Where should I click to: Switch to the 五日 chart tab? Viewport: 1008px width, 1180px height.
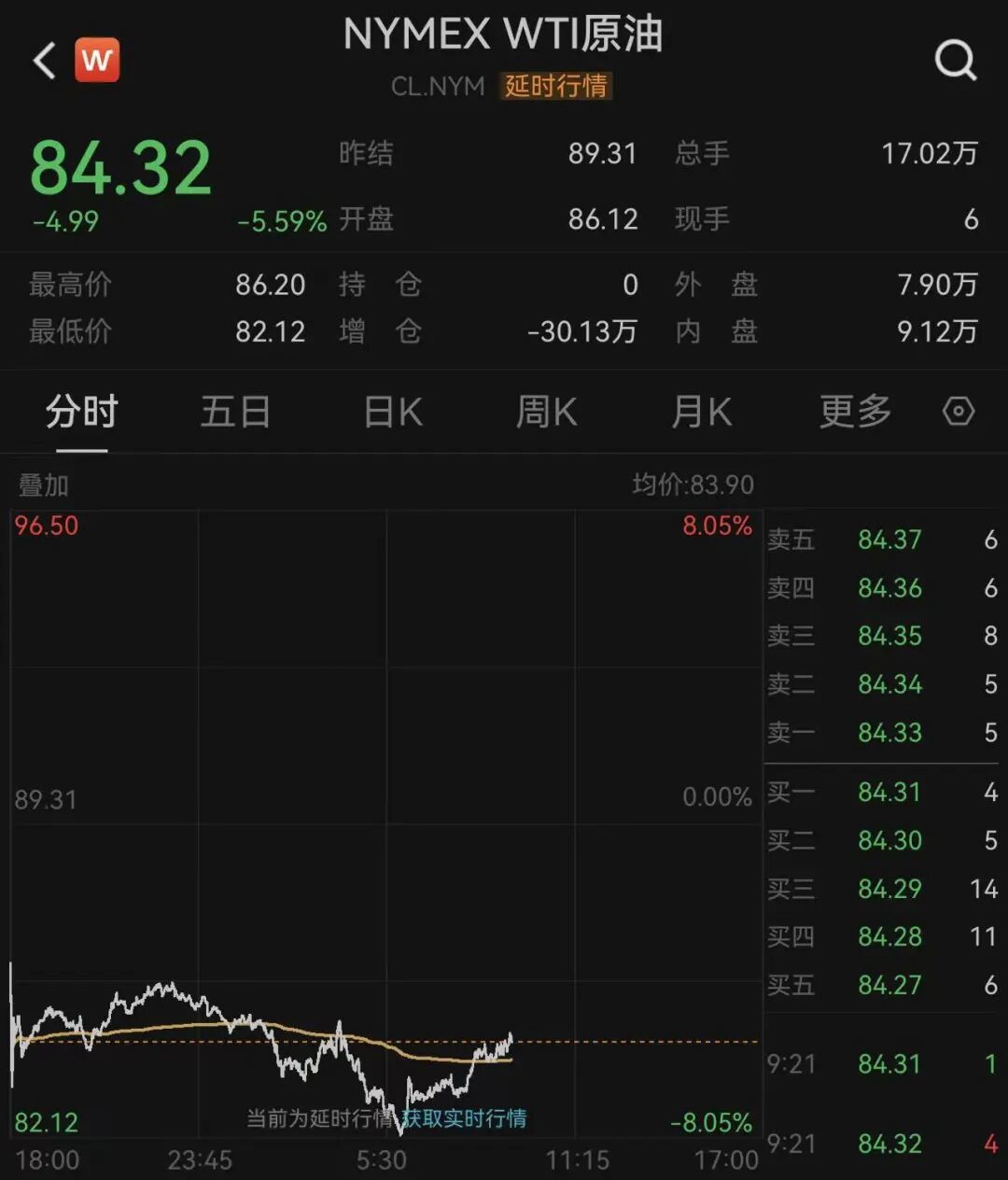[235, 412]
